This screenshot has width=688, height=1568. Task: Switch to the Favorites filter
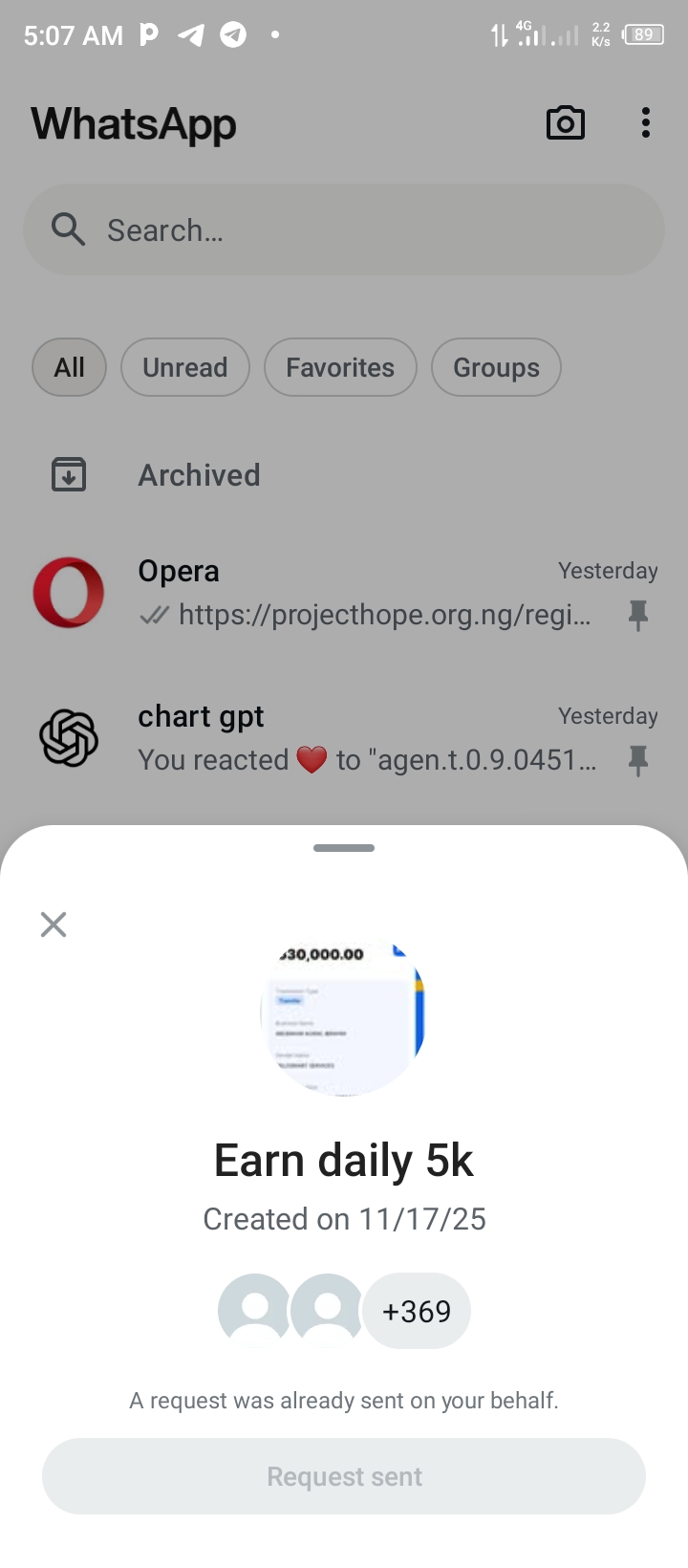[x=340, y=367]
